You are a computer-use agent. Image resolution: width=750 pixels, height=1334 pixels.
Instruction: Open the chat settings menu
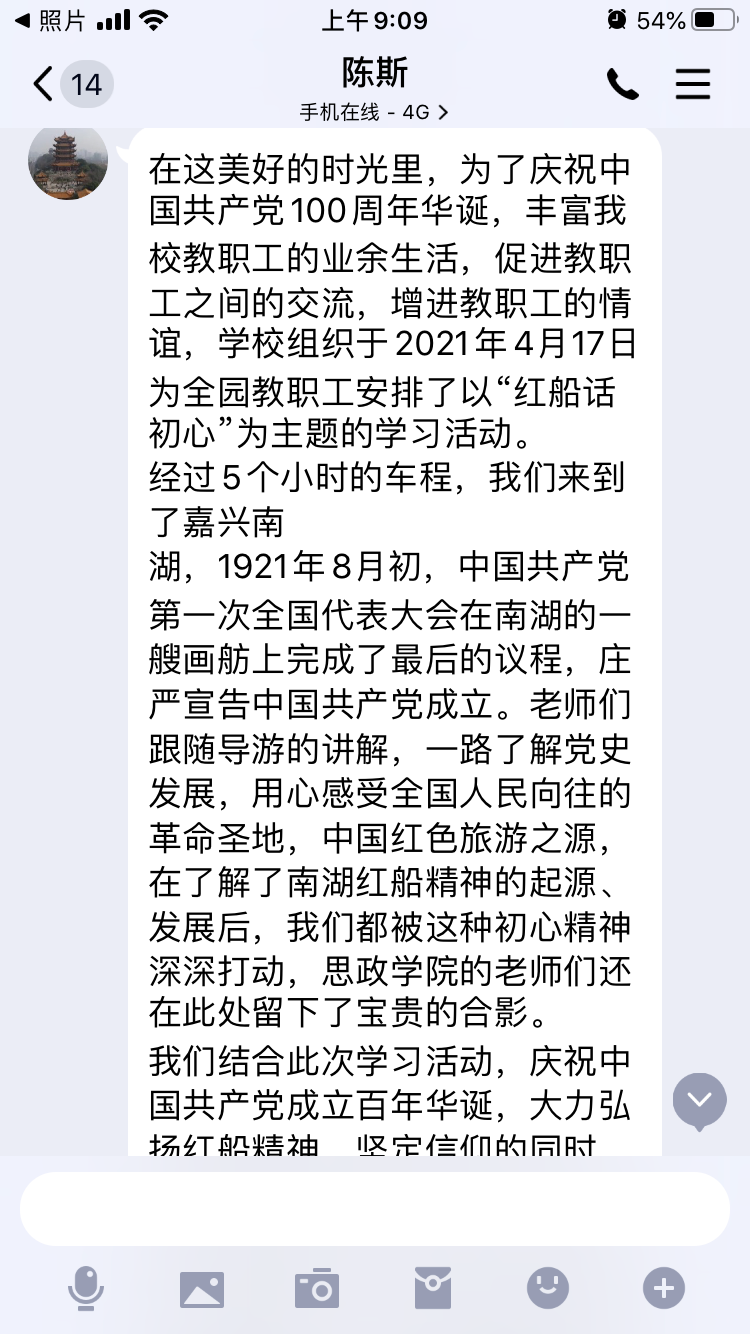click(692, 85)
